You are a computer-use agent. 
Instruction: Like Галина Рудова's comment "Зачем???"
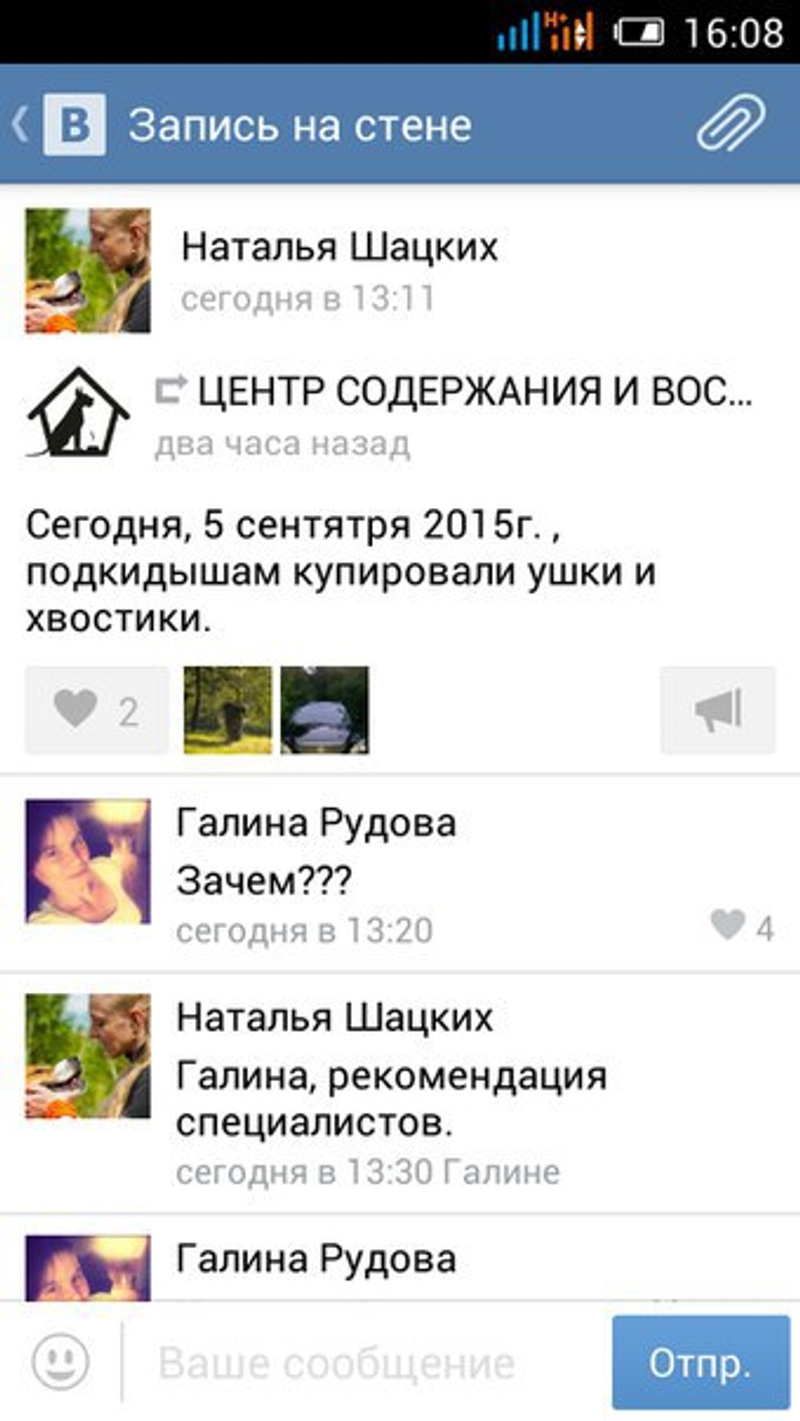742,927
